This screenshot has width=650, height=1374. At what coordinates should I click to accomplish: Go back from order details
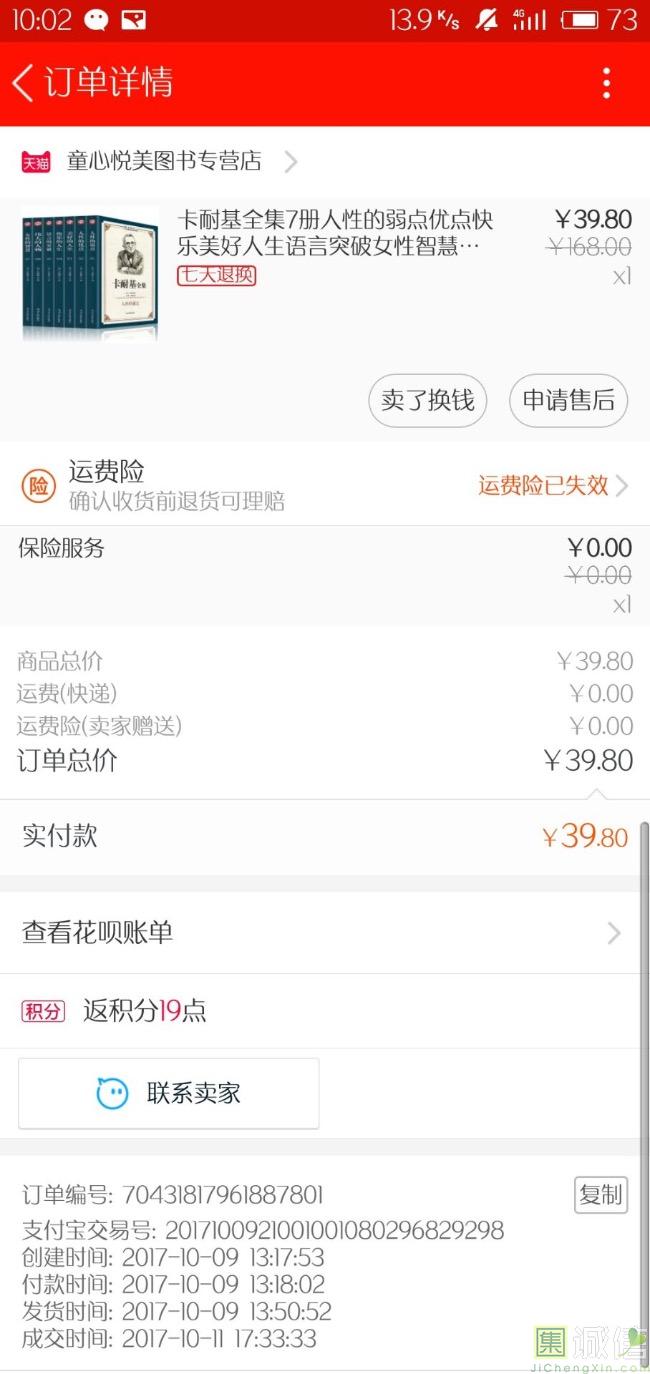click(24, 83)
